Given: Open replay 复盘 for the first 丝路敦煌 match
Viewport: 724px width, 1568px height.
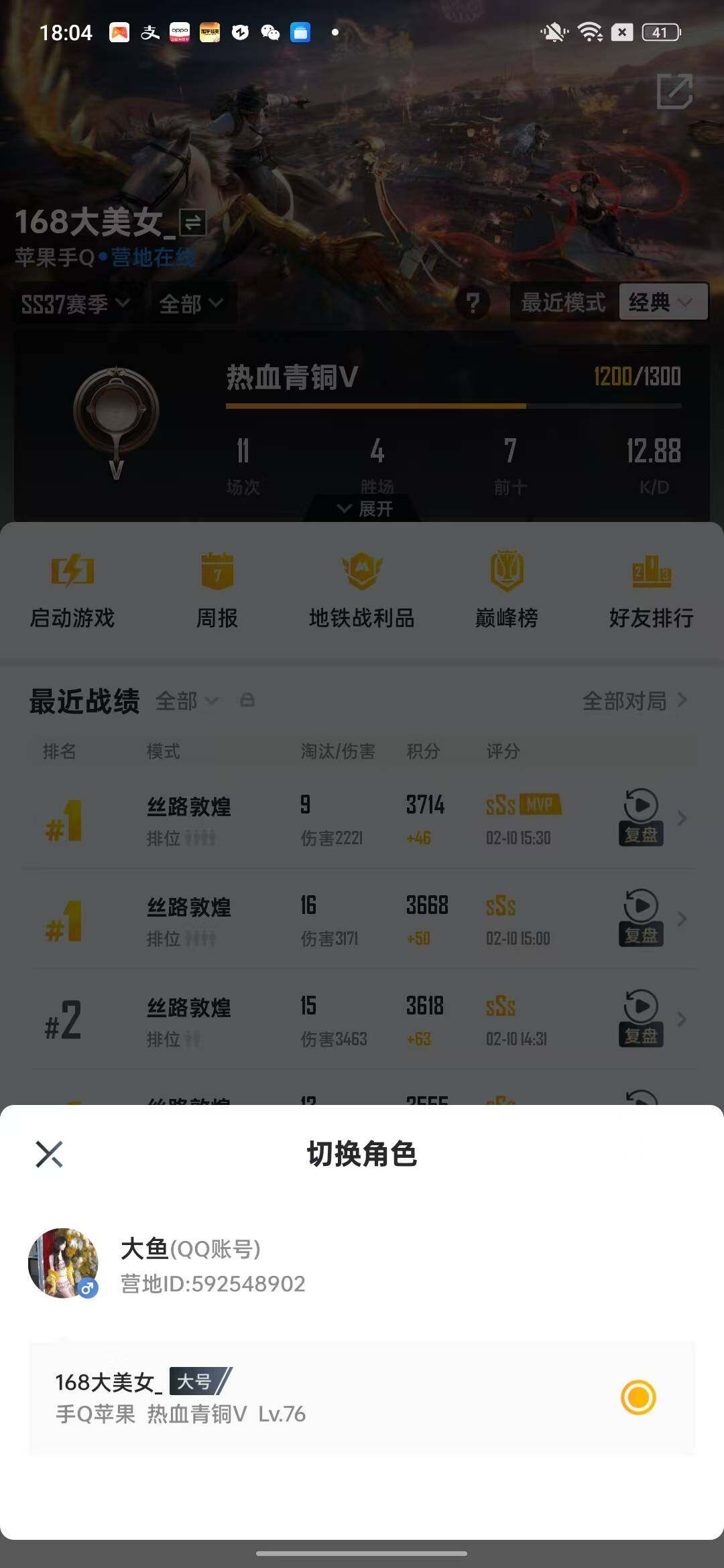Looking at the screenshot, I should point(642,818).
